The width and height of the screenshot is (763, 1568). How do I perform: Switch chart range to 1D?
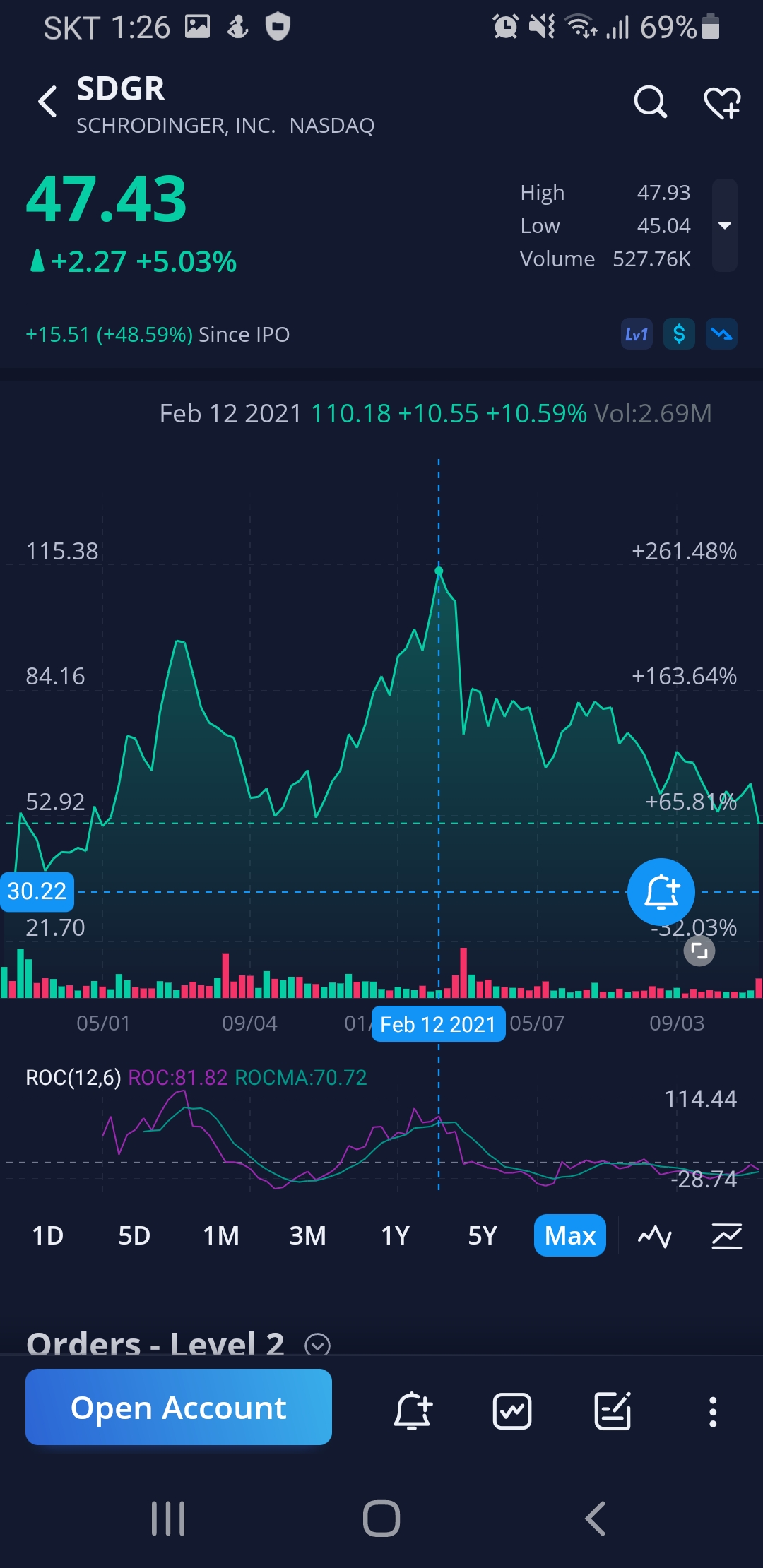pos(48,1235)
